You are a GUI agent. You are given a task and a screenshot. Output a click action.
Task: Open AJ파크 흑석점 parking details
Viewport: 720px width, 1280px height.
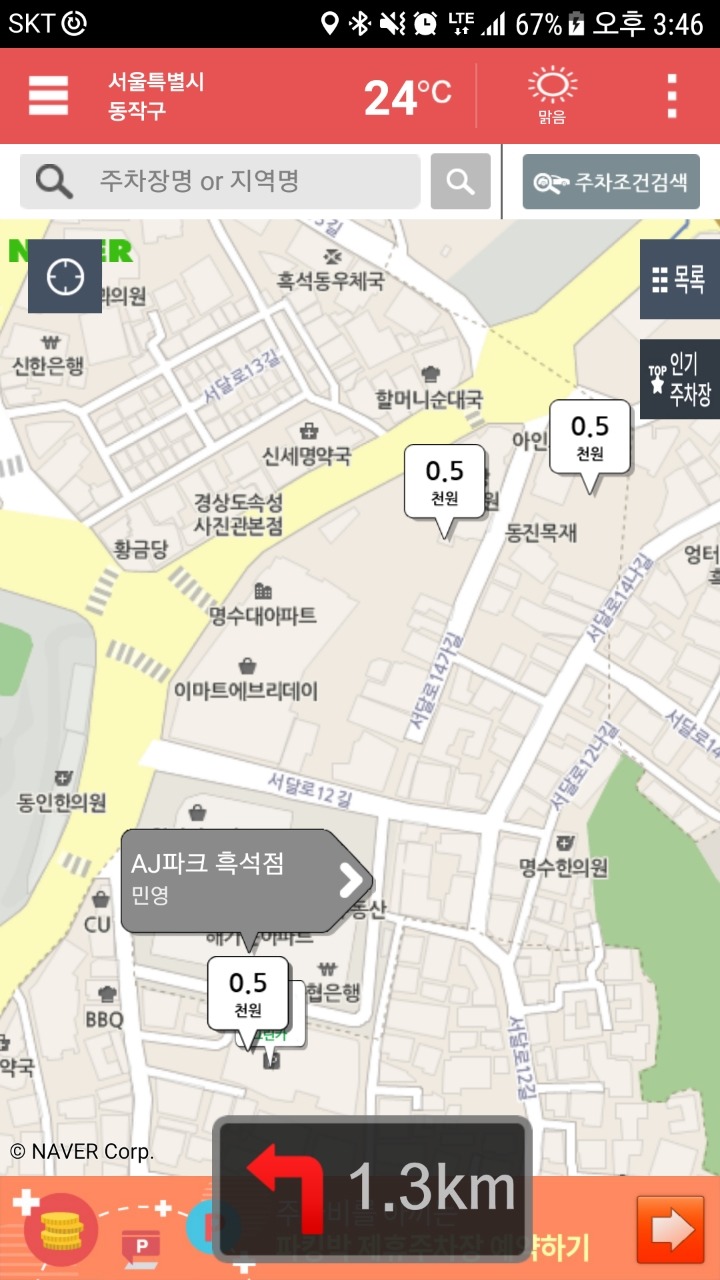coord(245,879)
